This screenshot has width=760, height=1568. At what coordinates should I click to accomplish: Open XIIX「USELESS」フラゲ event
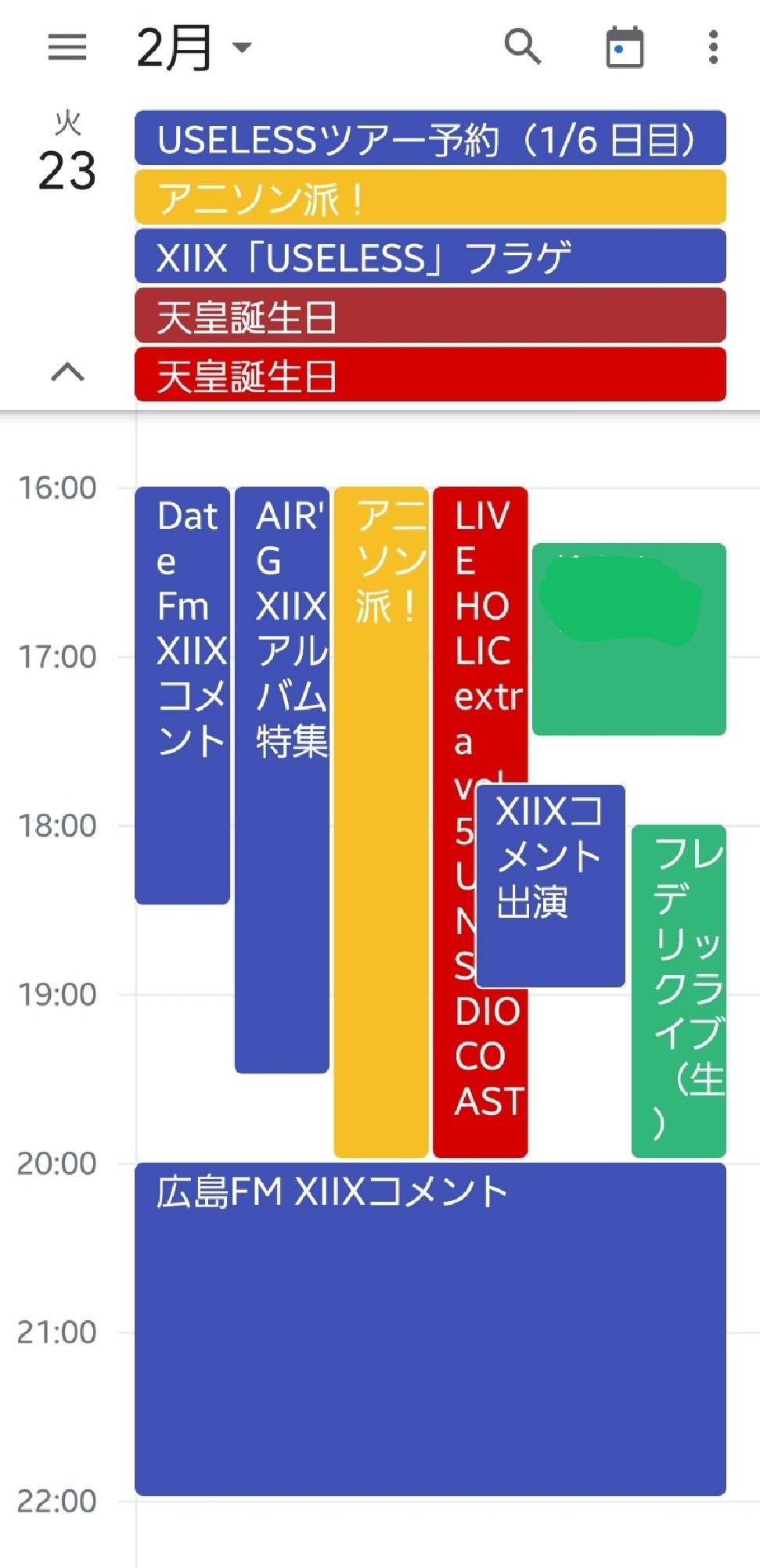[x=430, y=257]
